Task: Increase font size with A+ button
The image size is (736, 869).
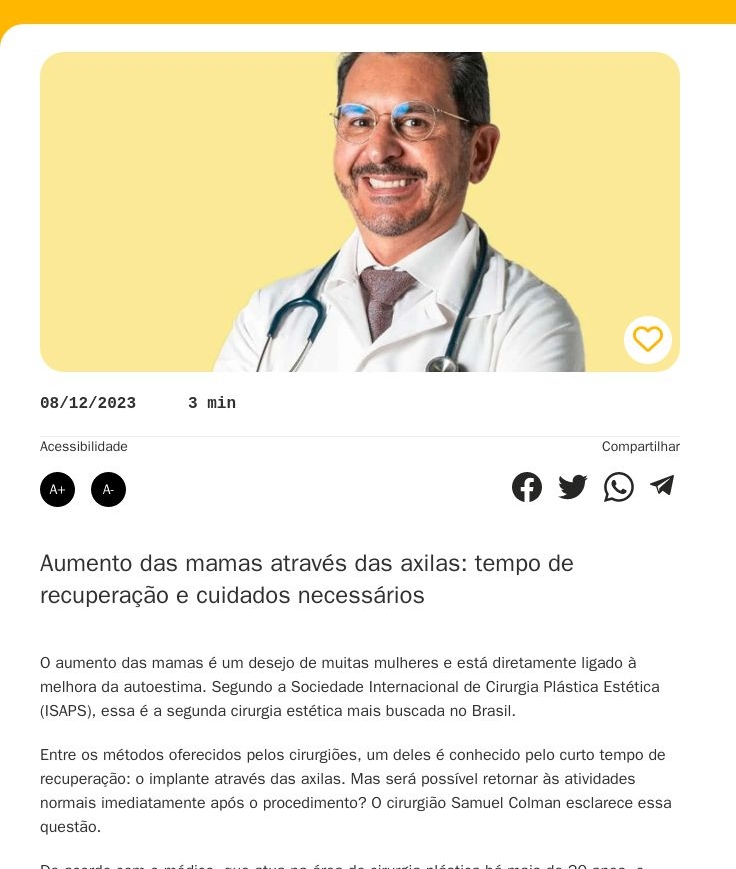Action: (57, 490)
